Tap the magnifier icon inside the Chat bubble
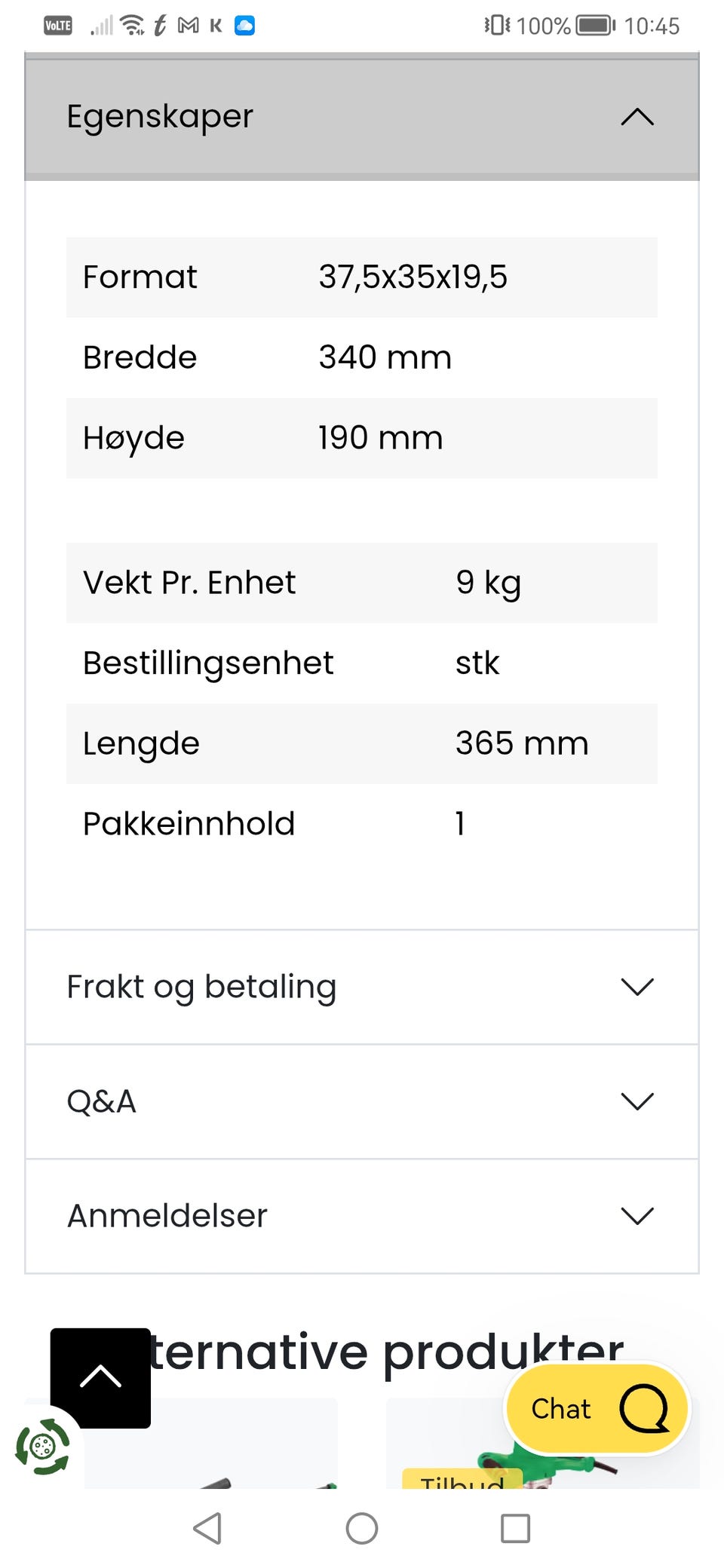 pyautogui.click(x=645, y=1409)
